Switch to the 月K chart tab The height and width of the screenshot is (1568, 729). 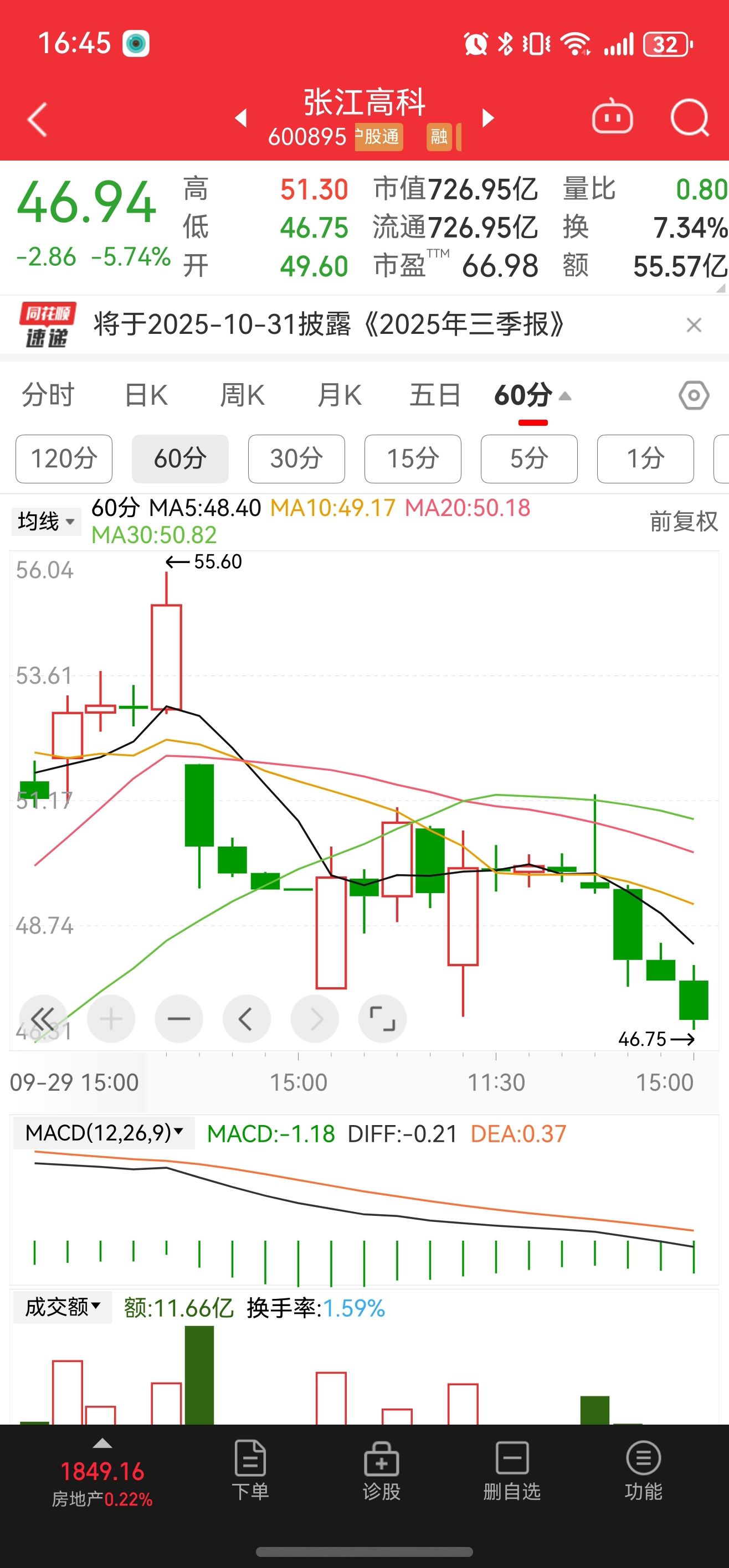[x=339, y=395]
